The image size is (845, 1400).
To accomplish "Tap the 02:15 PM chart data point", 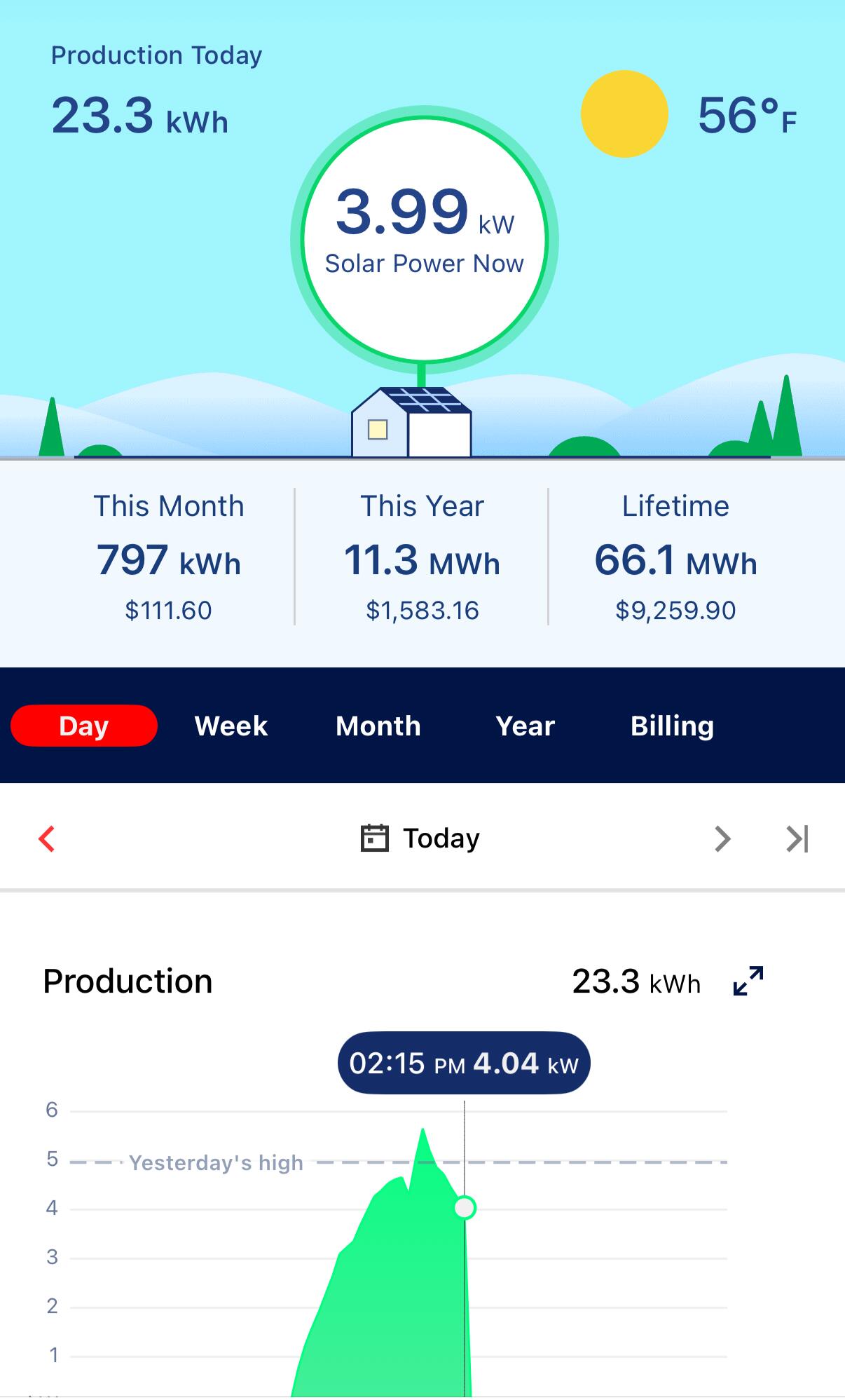I will coord(465,1207).
